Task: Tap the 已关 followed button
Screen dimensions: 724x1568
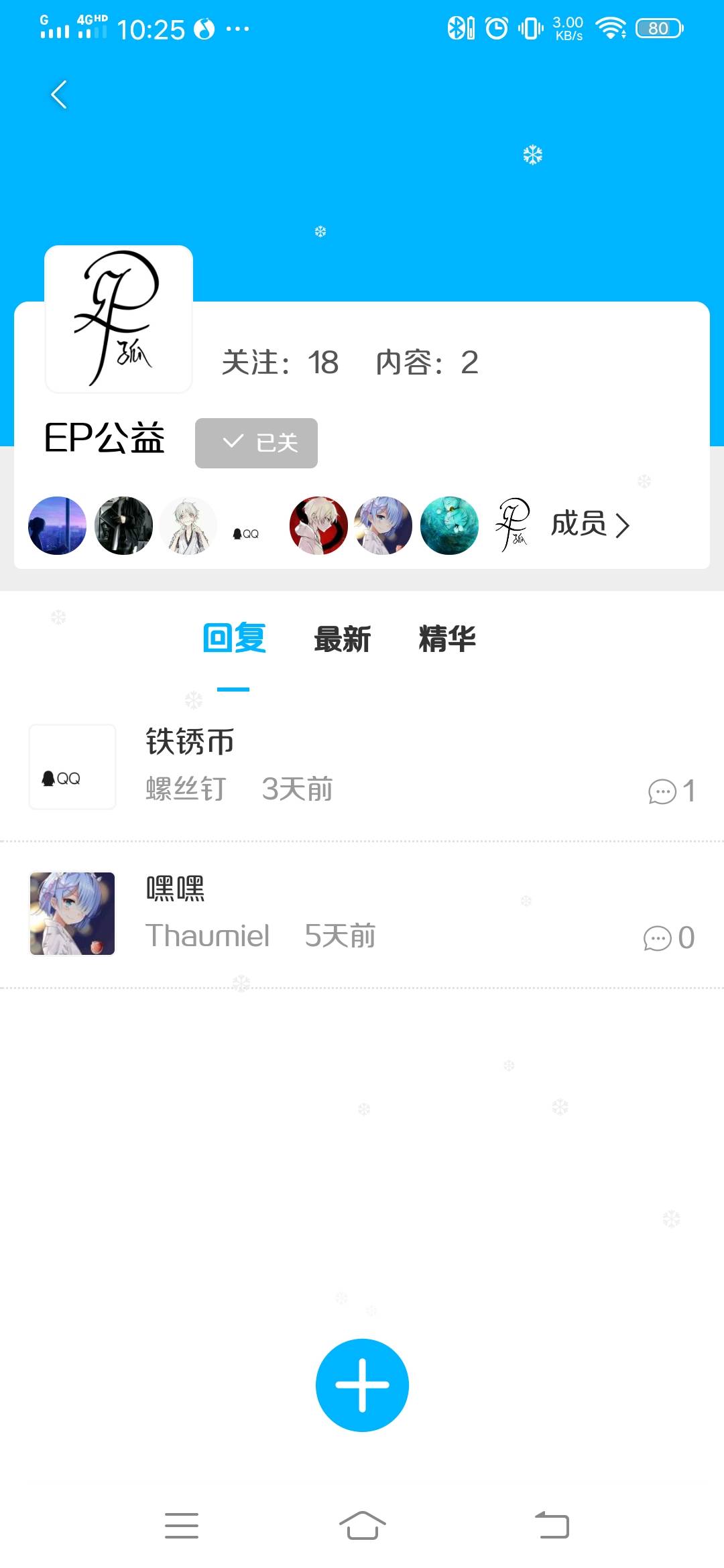Action: click(x=256, y=443)
